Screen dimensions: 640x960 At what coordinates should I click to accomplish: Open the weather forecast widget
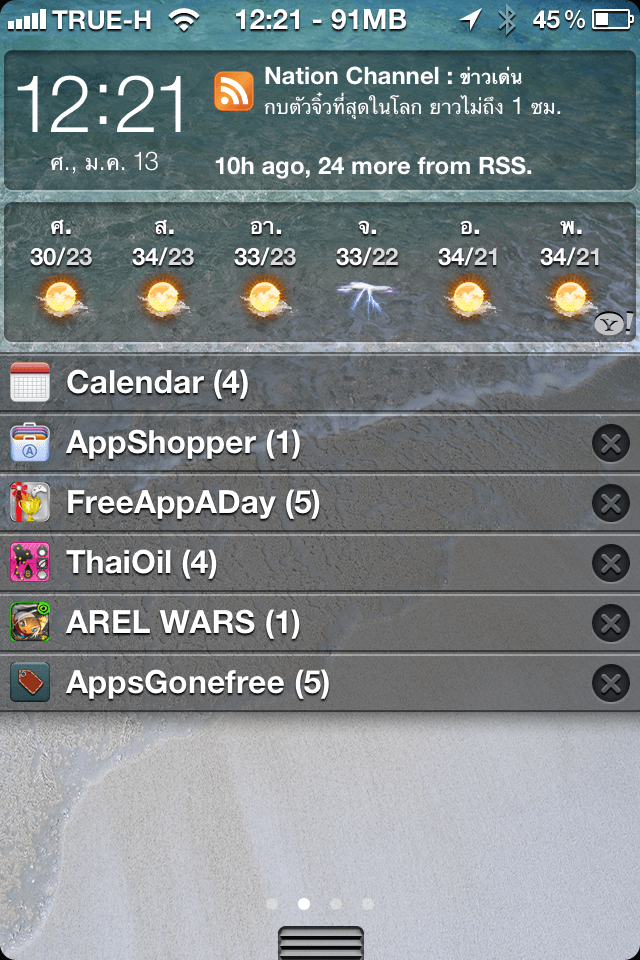[x=318, y=272]
